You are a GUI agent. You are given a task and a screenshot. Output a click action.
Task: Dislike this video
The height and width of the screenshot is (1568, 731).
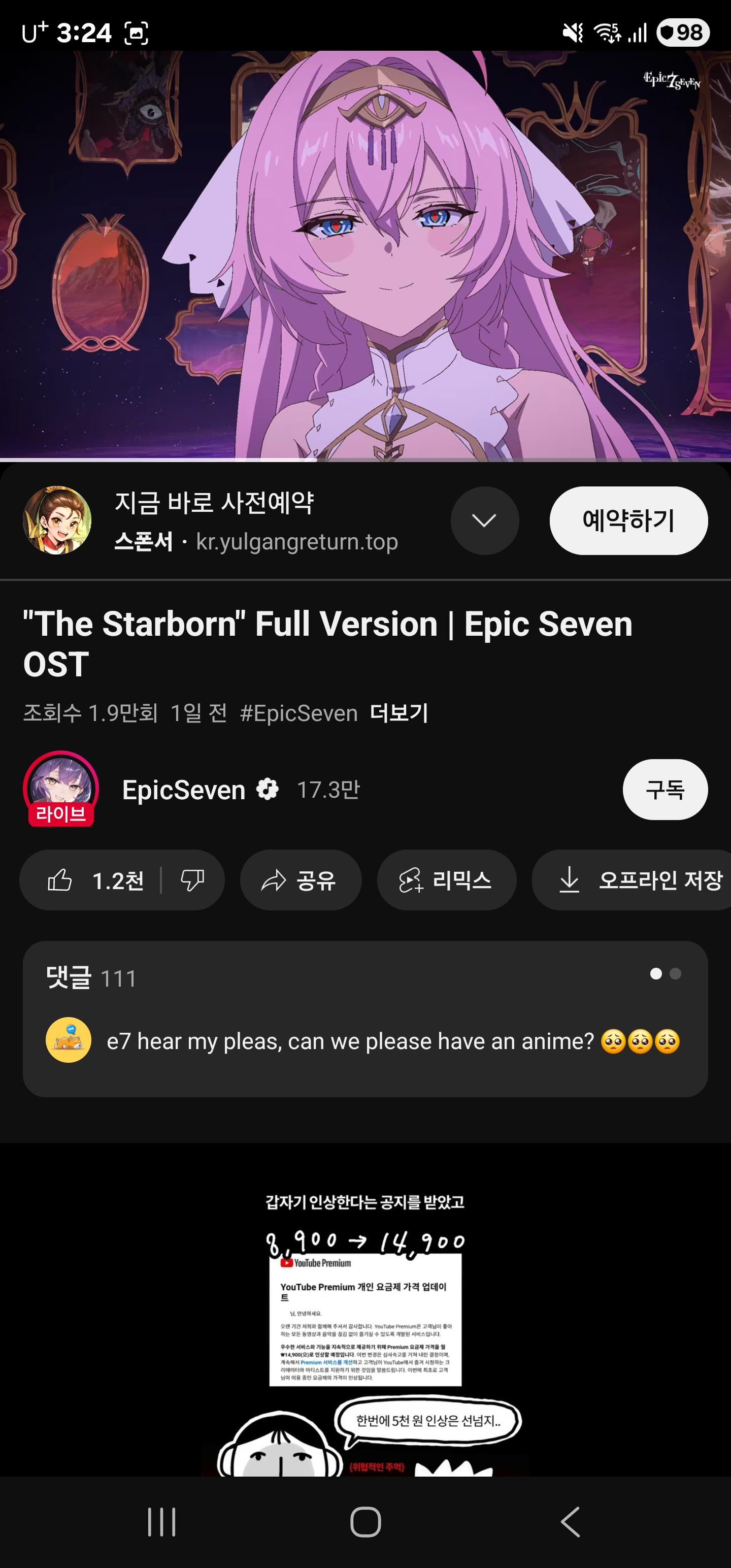pos(192,880)
